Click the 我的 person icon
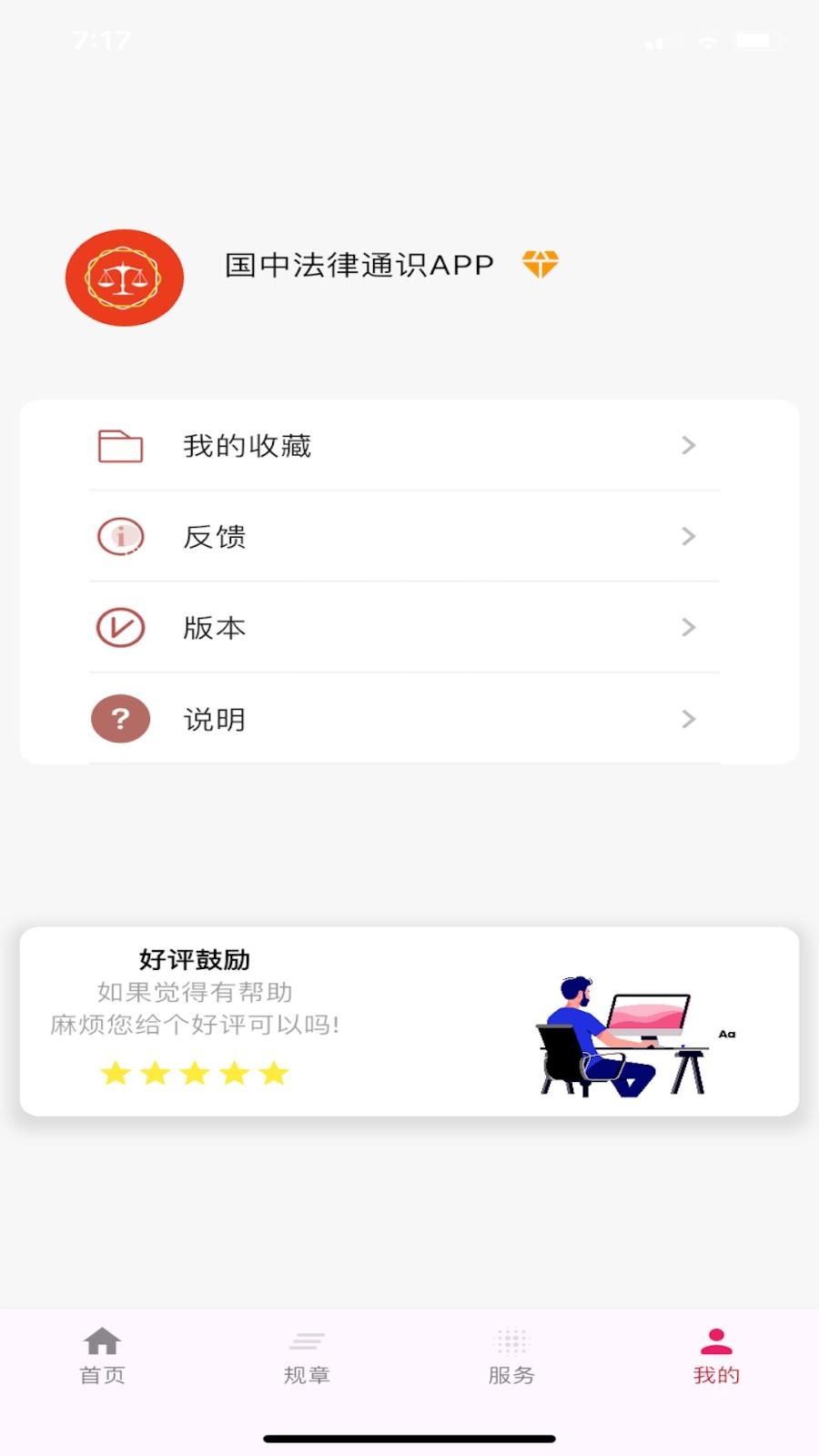 tap(715, 1340)
